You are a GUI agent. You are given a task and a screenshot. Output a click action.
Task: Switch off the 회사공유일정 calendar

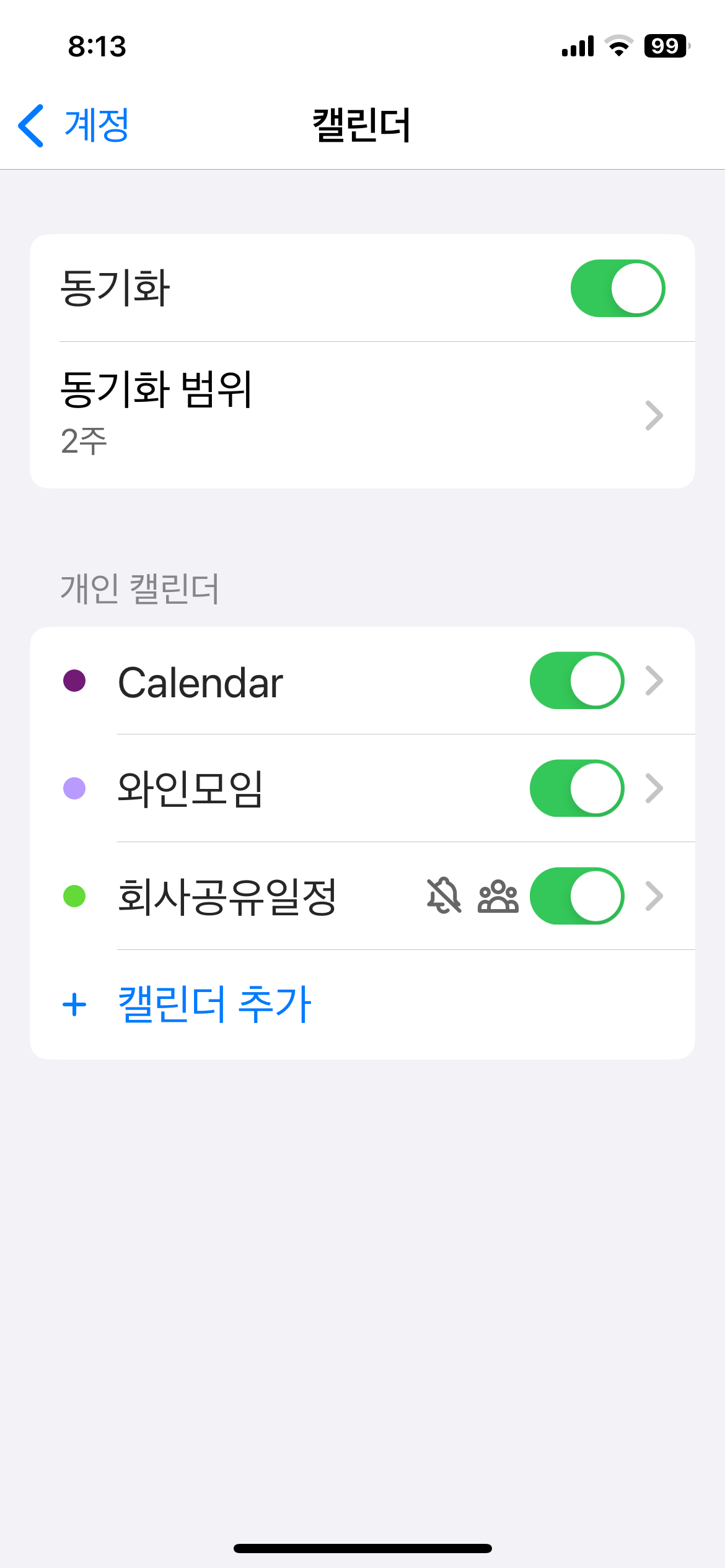click(x=576, y=896)
